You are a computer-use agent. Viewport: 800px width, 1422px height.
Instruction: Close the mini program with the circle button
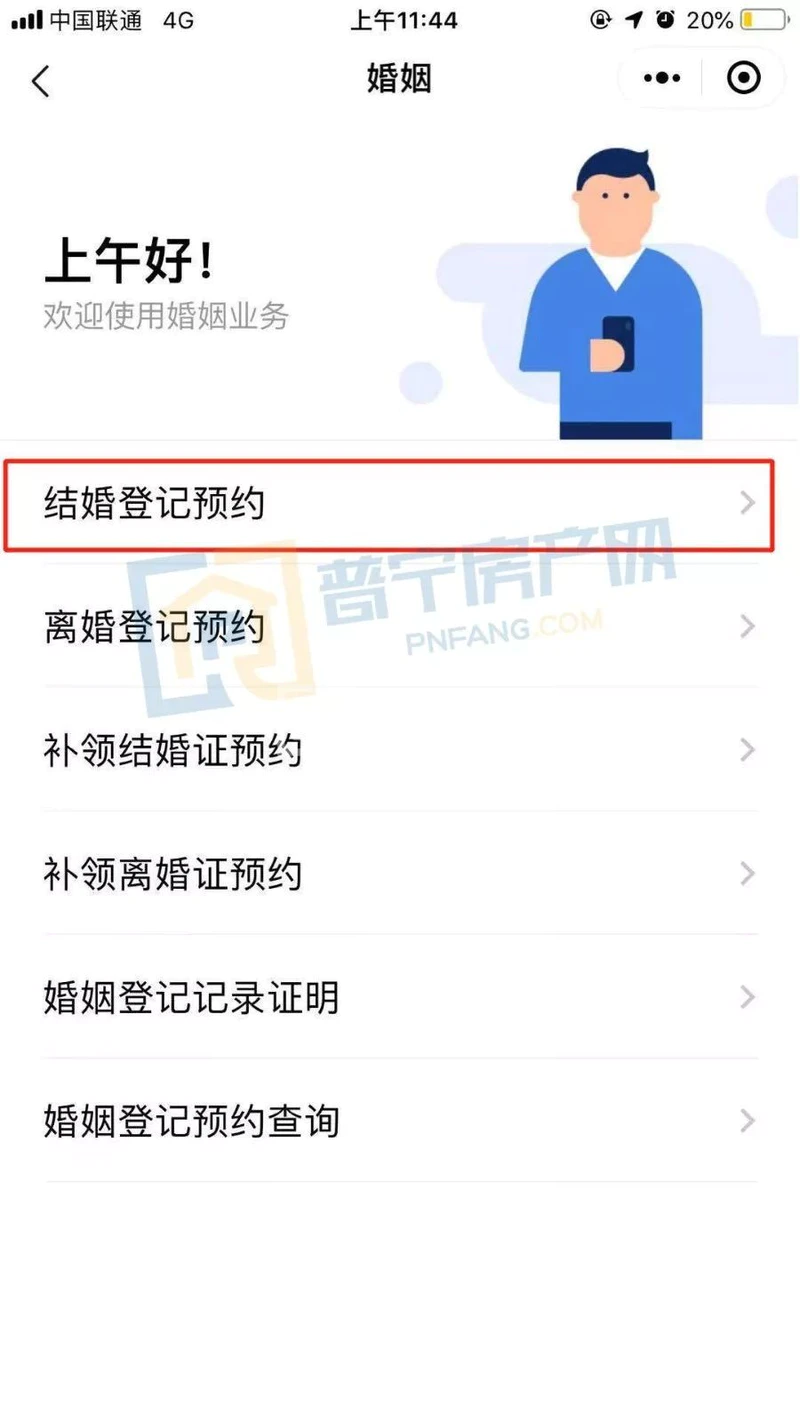[743, 78]
